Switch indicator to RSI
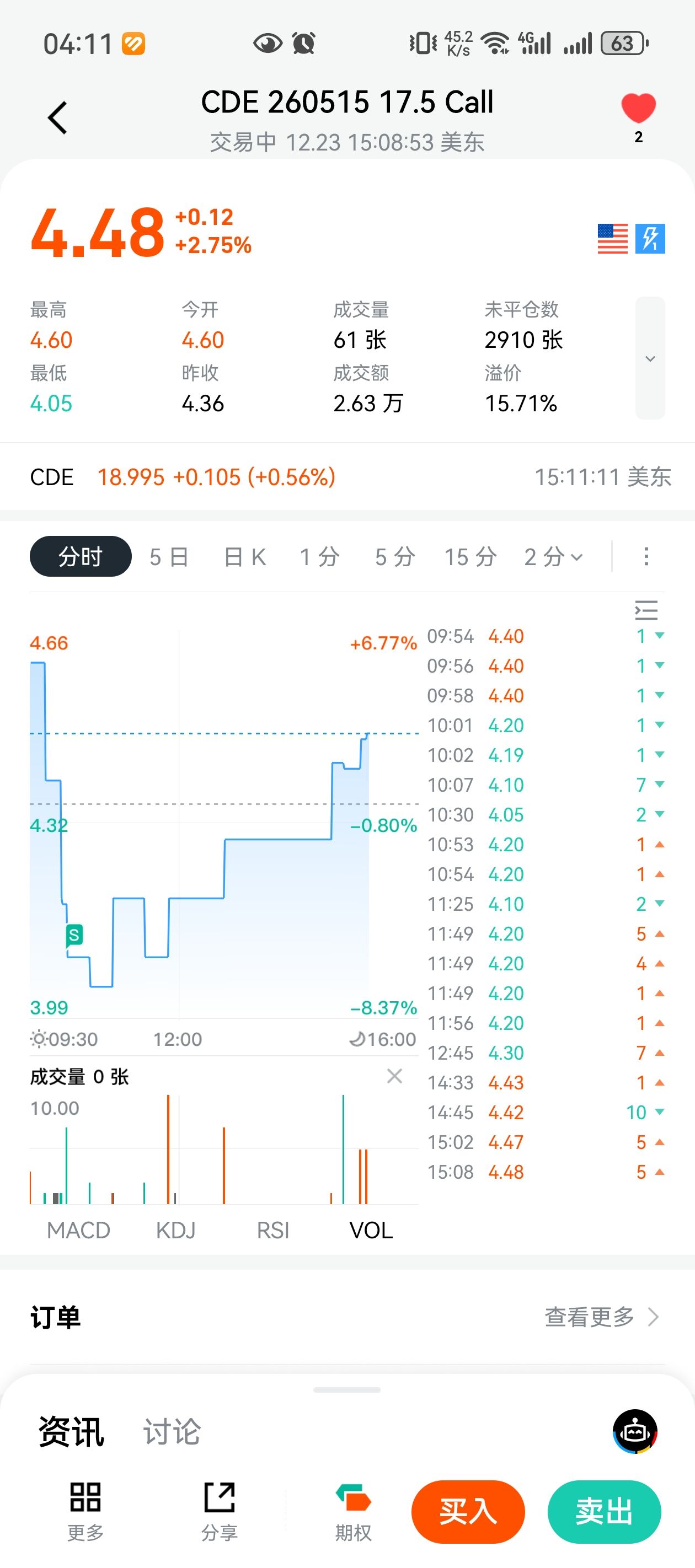695x1568 pixels. pyautogui.click(x=272, y=1230)
